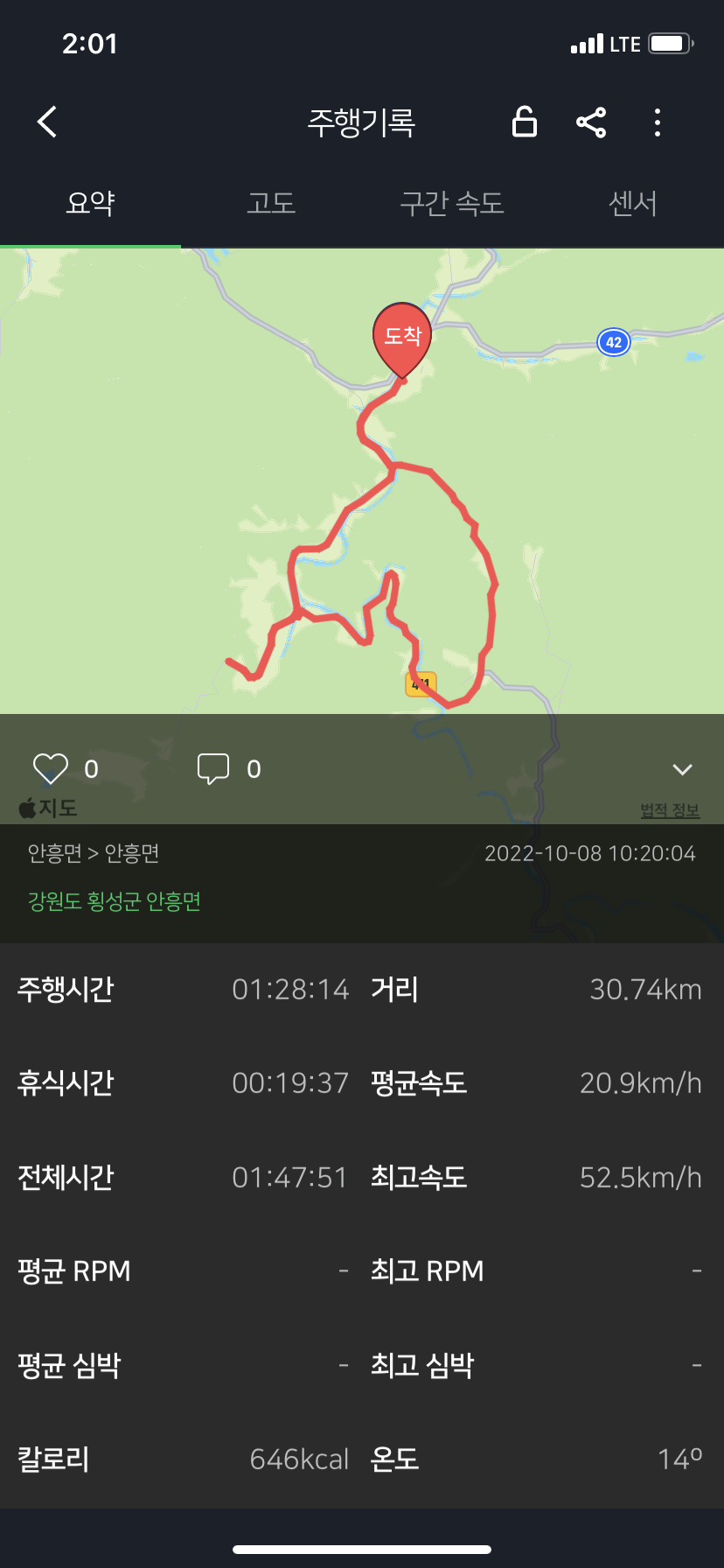Open comments on this ride
Viewport: 724px width, 1568px height.
coord(213,768)
